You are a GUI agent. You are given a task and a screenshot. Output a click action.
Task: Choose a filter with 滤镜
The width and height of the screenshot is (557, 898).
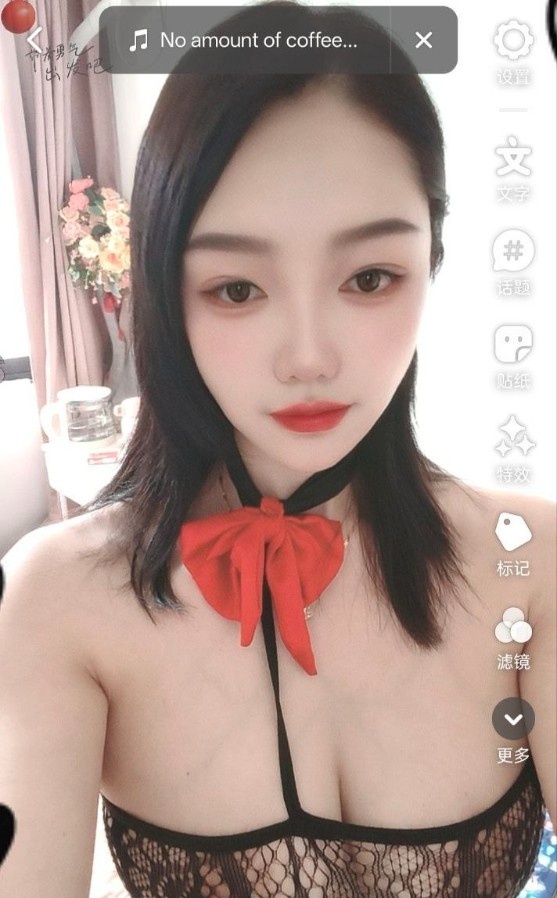513,639
